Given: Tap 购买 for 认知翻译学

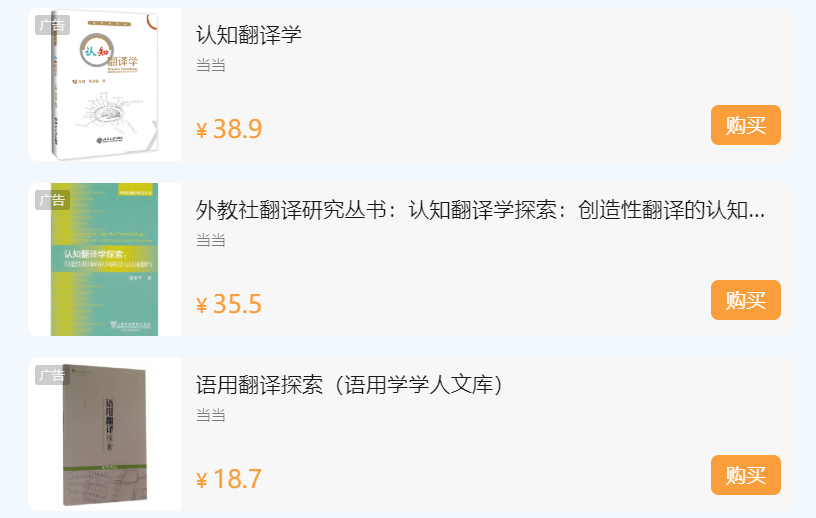Looking at the screenshot, I should click(x=745, y=125).
